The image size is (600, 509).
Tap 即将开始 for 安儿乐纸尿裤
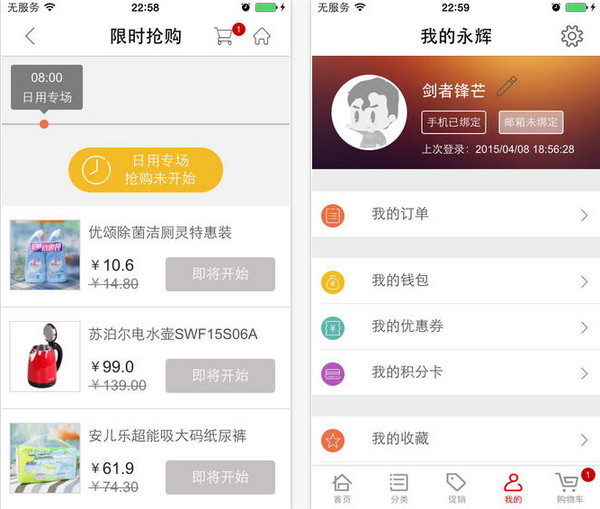[x=220, y=477]
